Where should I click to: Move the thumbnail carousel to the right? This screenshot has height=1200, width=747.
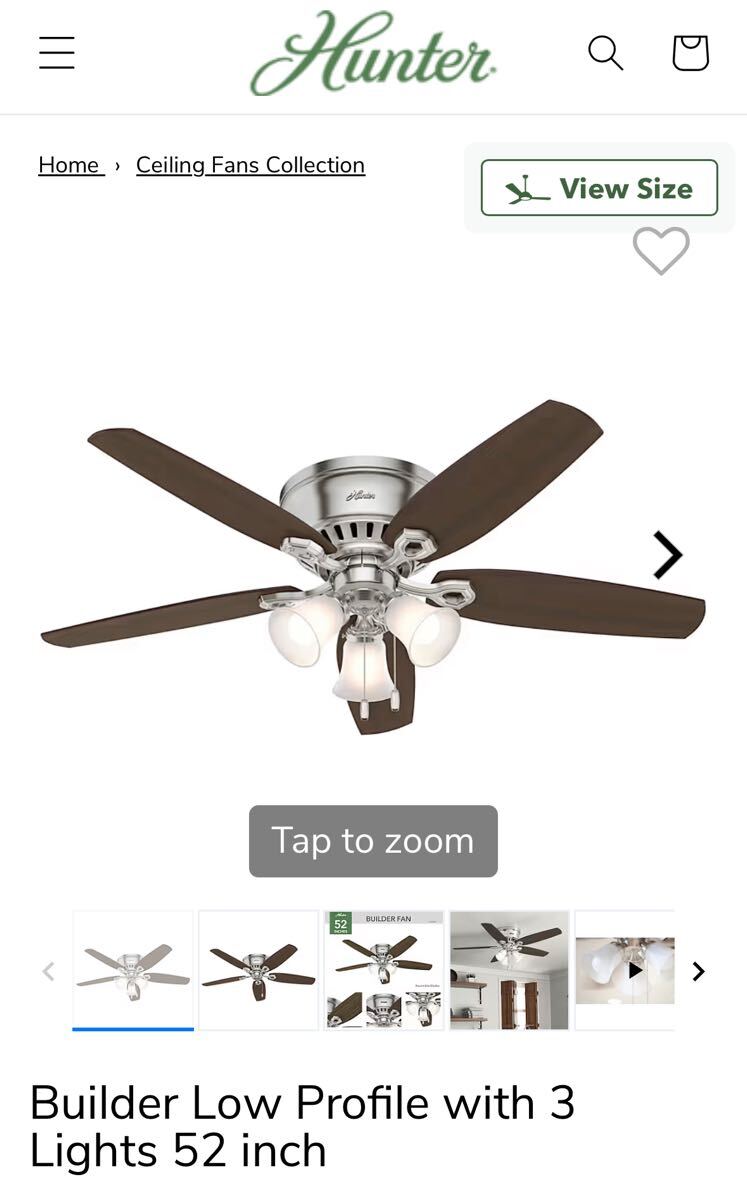click(699, 971)
